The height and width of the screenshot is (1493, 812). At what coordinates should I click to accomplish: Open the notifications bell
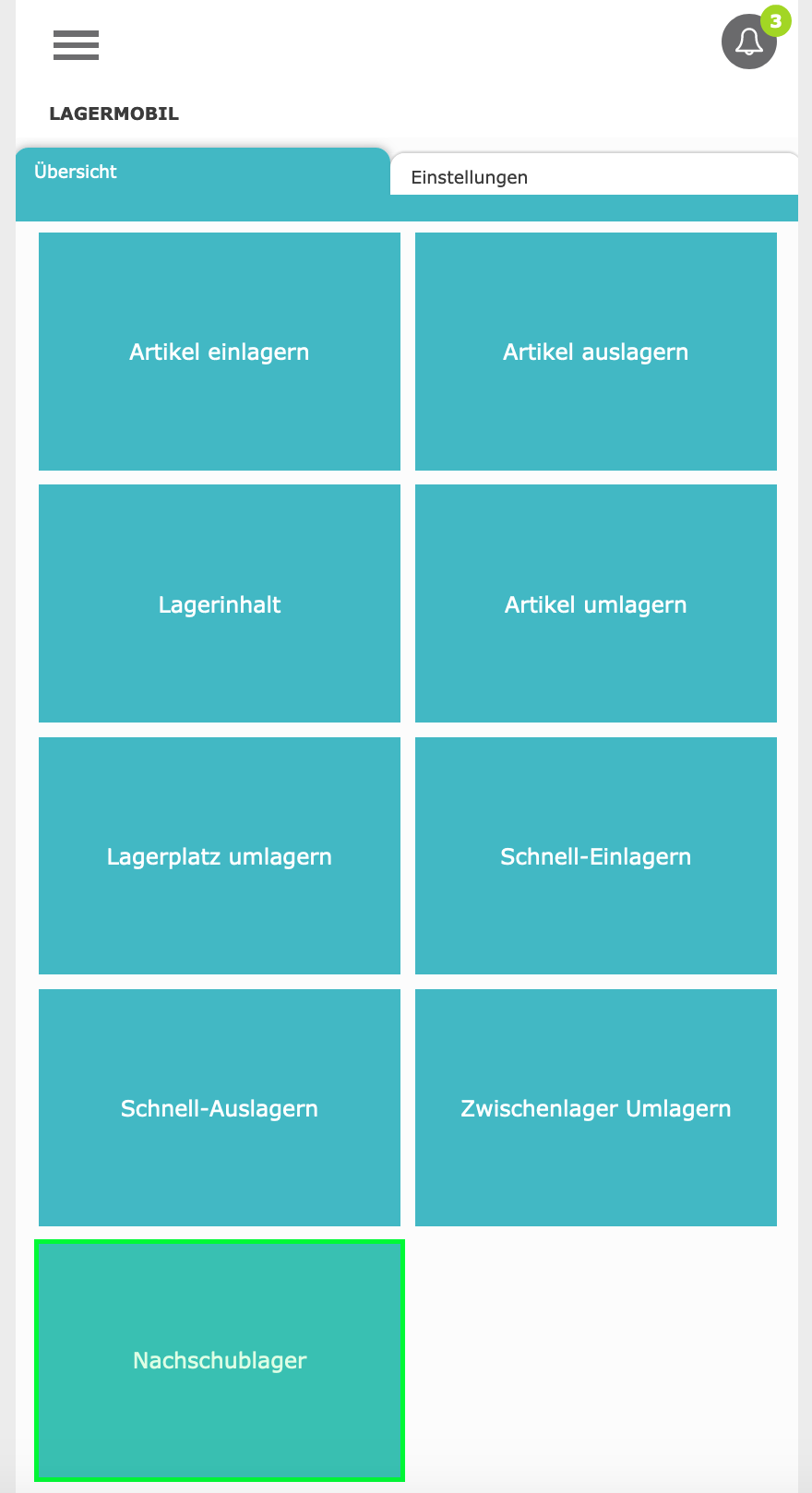pyautogui.click(x=748, y=42)
